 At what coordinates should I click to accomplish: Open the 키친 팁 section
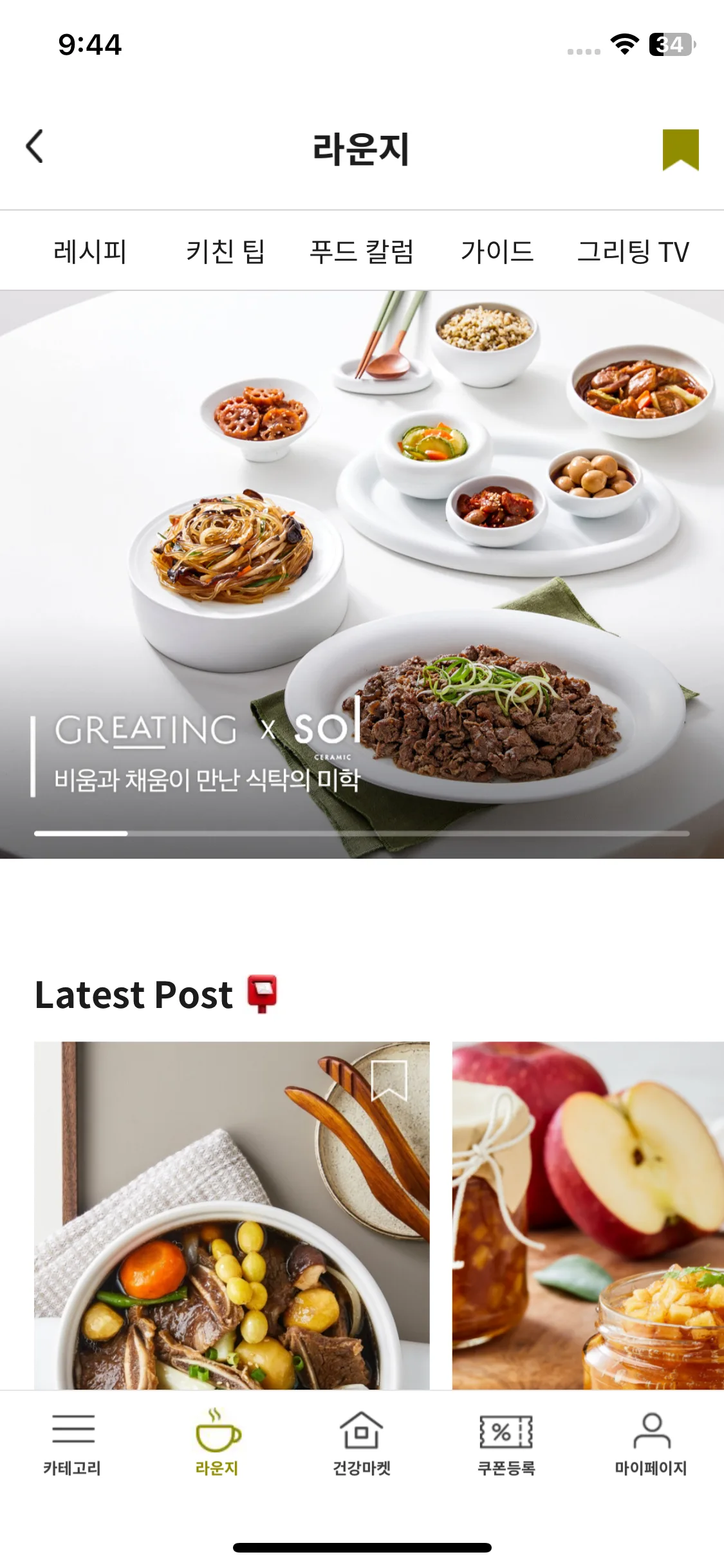(226, 252)
